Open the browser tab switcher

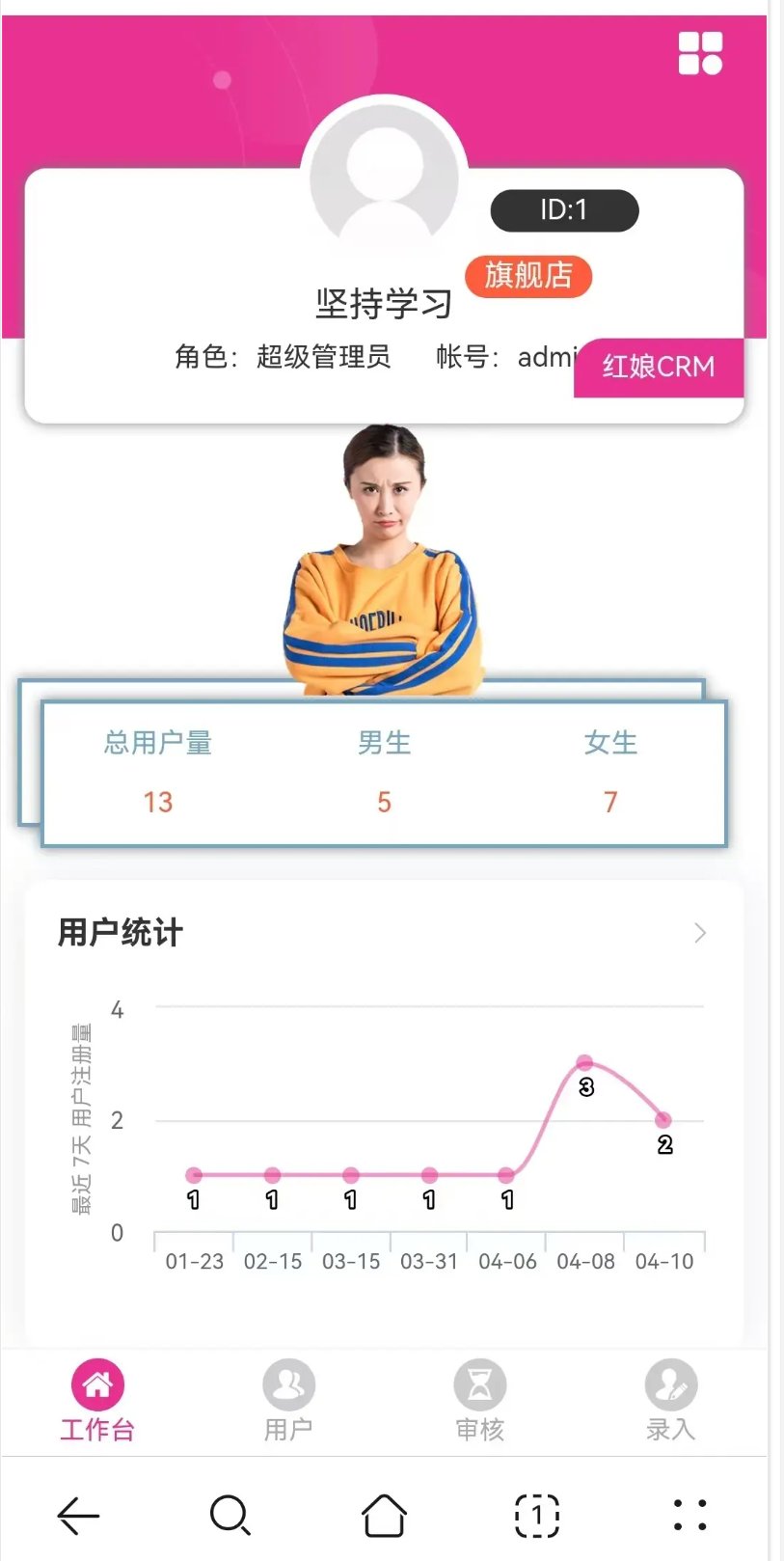pos(536,1516)
